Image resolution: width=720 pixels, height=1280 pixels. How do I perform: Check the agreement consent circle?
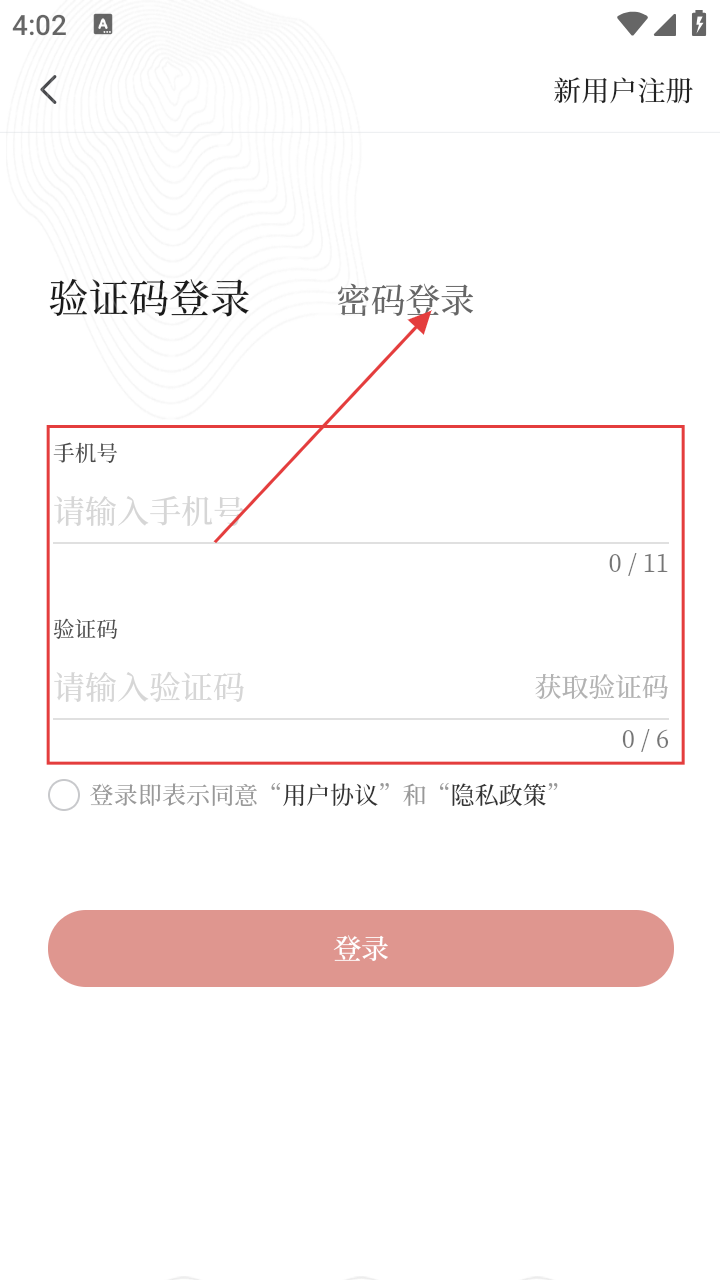coord(64,795)
